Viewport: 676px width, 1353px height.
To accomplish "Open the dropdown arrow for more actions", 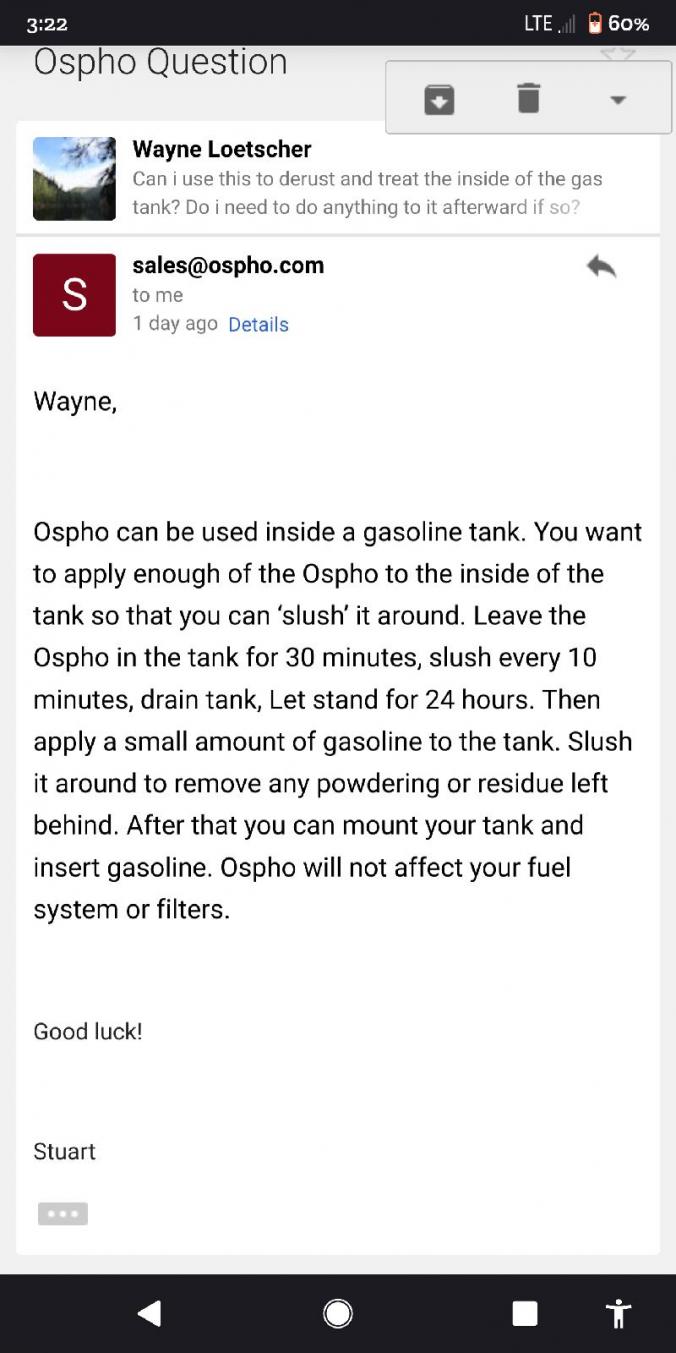I will coord(618,99).
